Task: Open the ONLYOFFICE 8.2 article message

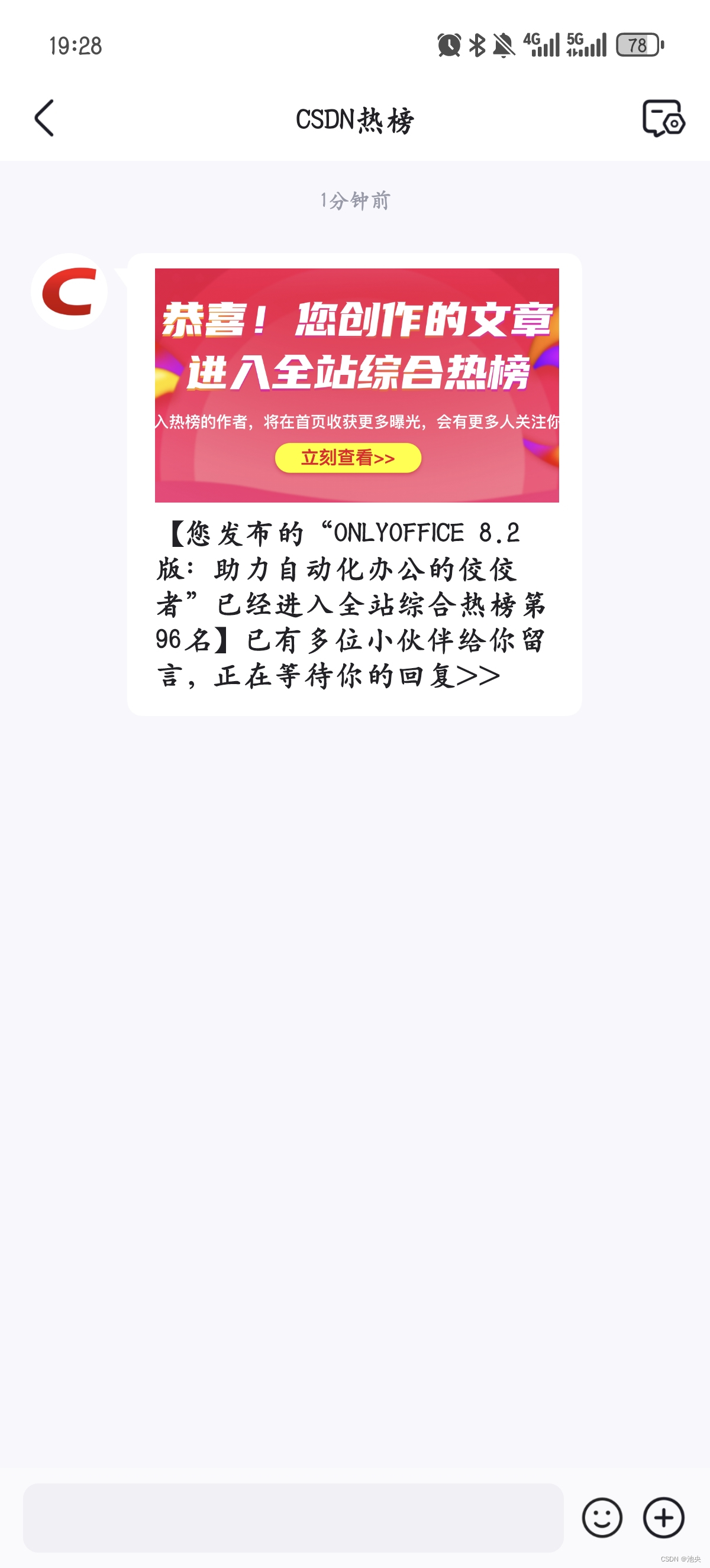Action: coord(350,604)
